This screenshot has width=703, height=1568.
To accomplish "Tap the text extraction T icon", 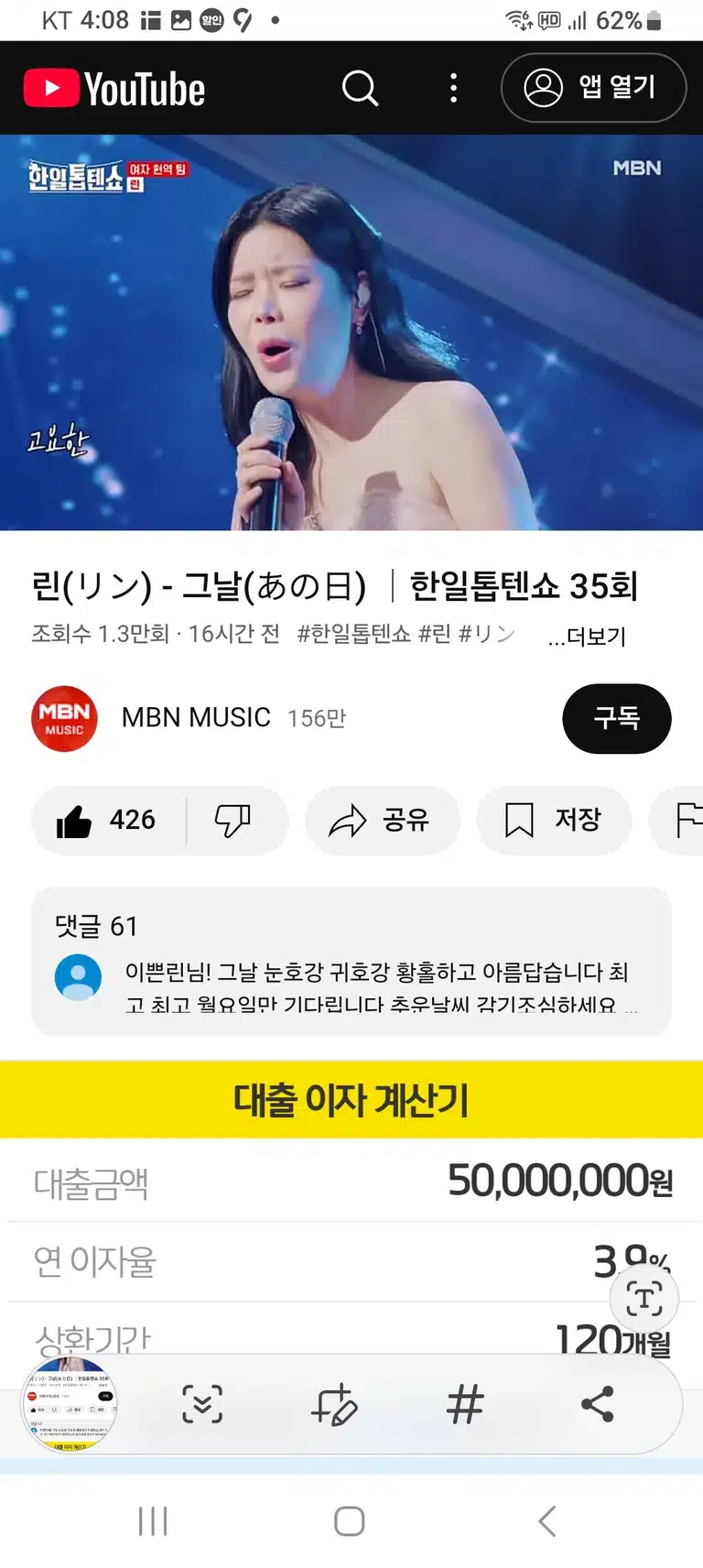I will tap(644, 1298).
